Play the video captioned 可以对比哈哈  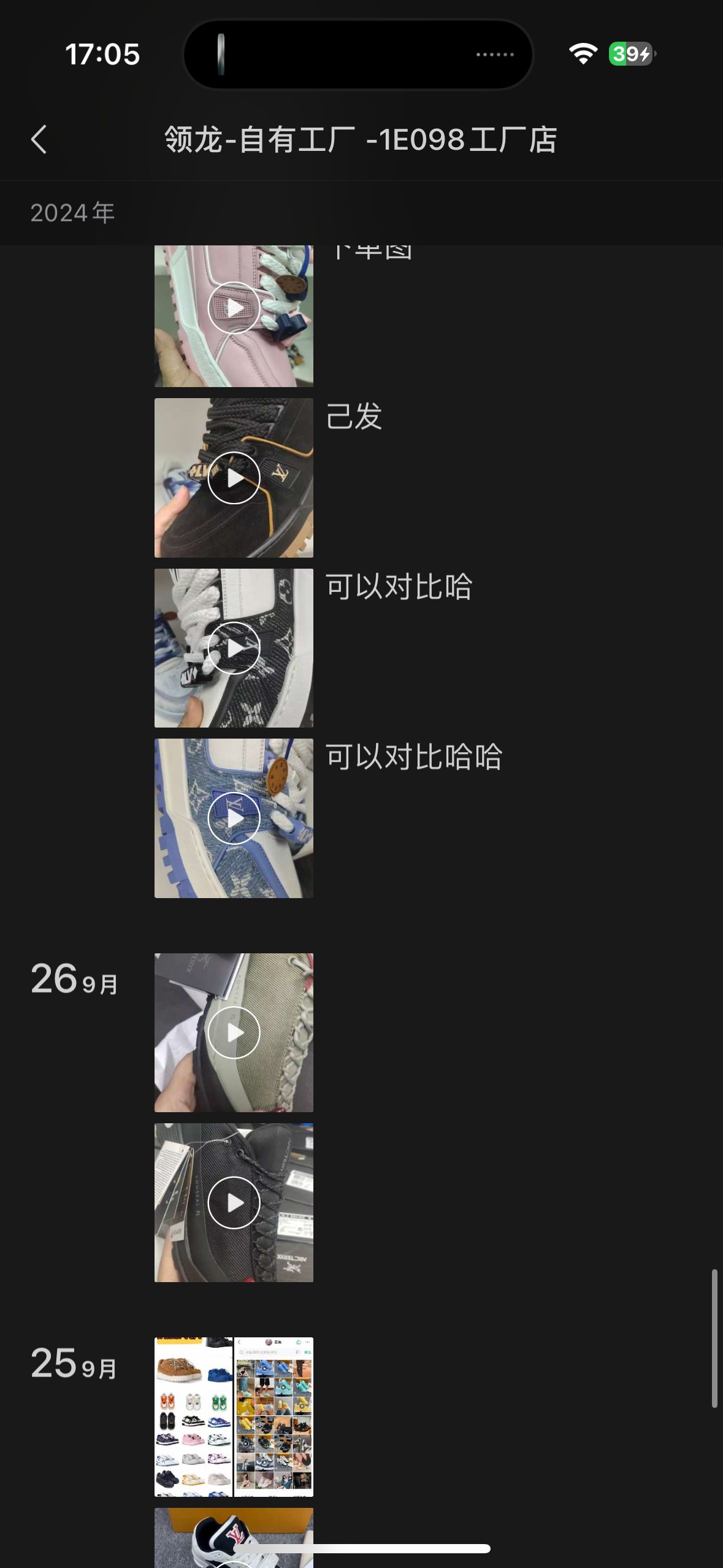[x=234, y=818]
